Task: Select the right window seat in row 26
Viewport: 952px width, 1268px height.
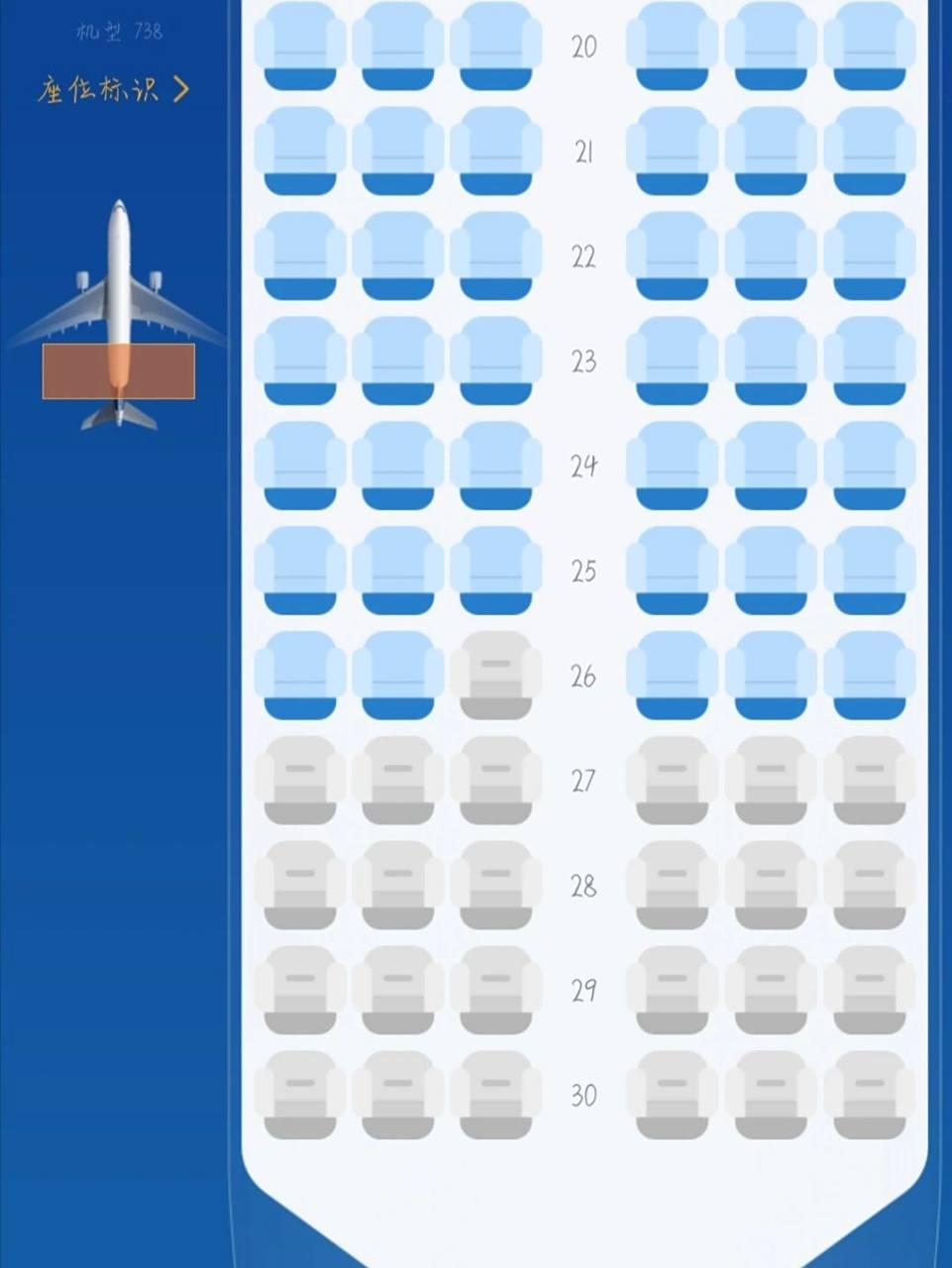Action: click(x=869, y=677)
